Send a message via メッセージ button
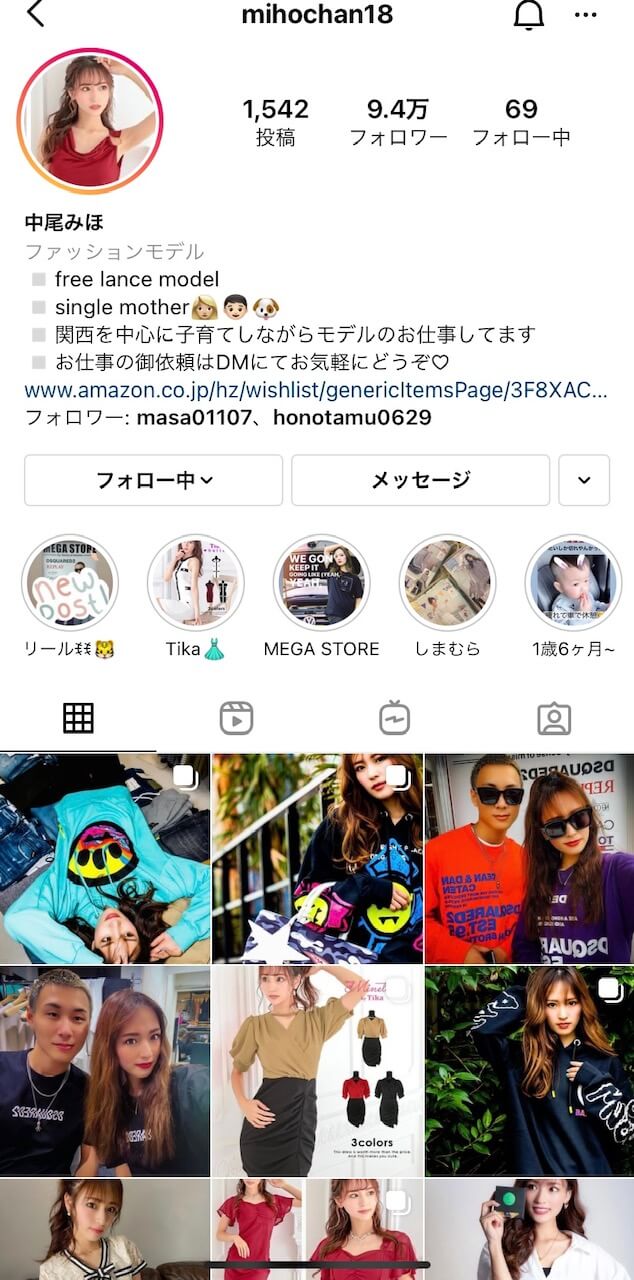The image size is (634, 1280). pos(420,480)
